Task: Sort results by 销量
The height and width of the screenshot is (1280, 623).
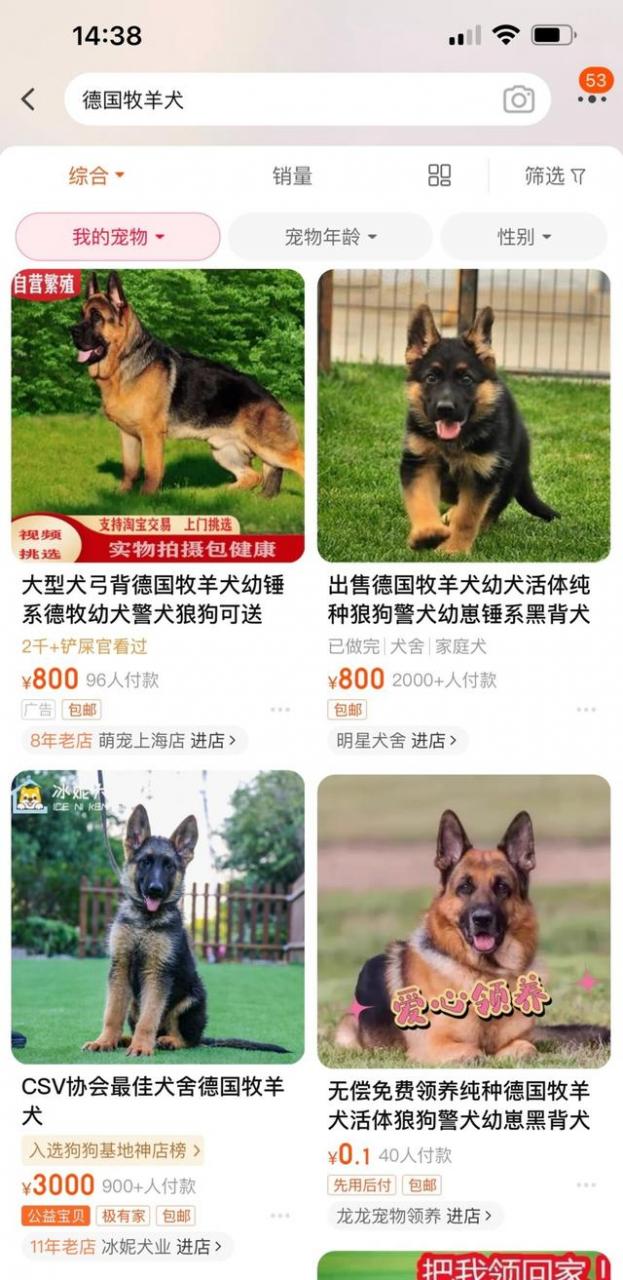Action: 292,177
